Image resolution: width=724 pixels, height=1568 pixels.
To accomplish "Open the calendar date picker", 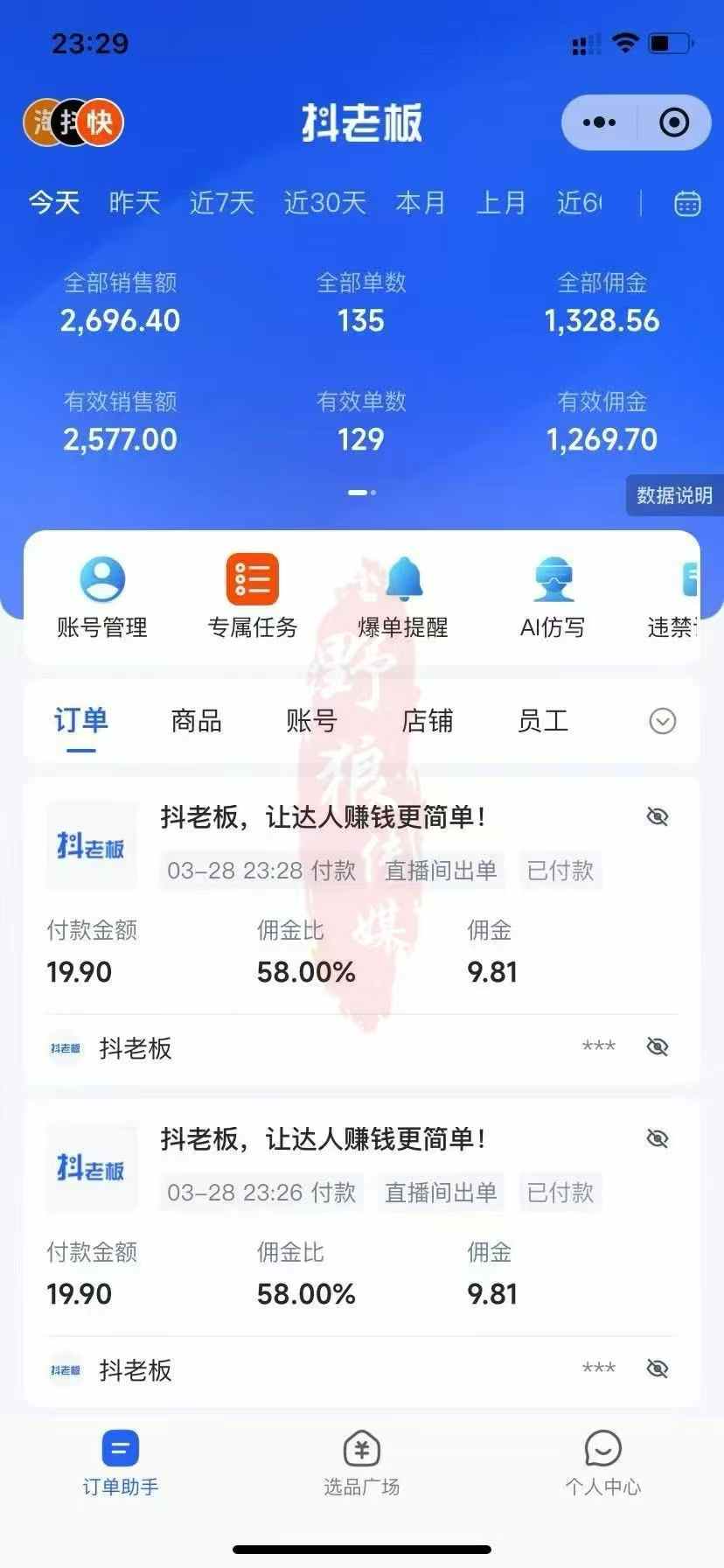I will [x=687, y=204].
